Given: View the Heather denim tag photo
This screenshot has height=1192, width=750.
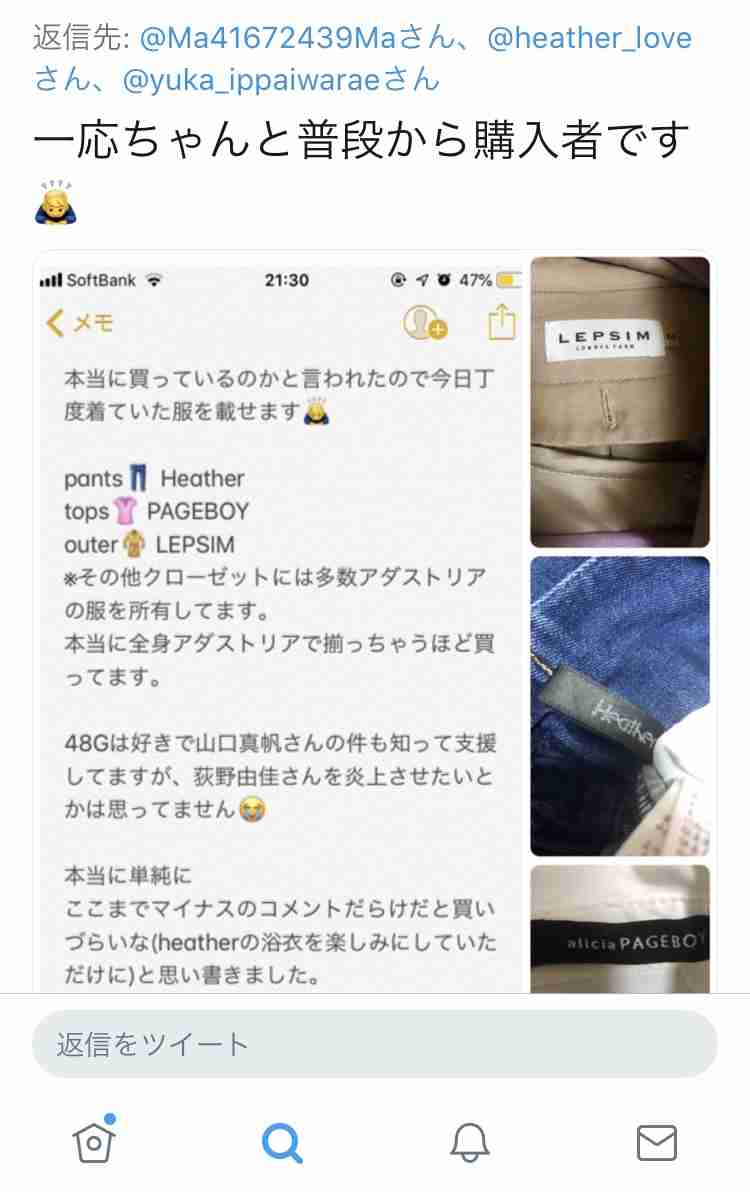Looking at the screenshot, I should point(620,705).
